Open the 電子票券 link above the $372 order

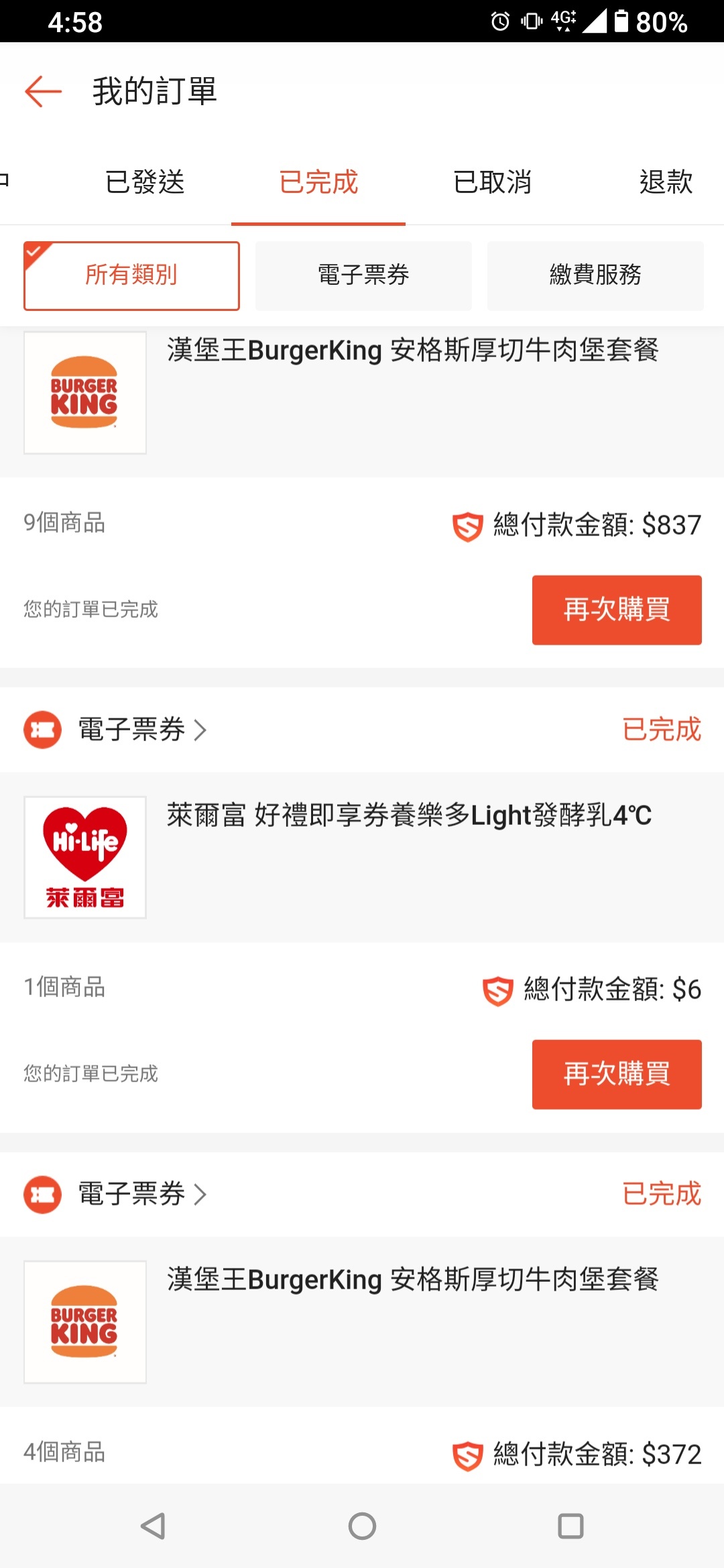[x=142, y=1193]
